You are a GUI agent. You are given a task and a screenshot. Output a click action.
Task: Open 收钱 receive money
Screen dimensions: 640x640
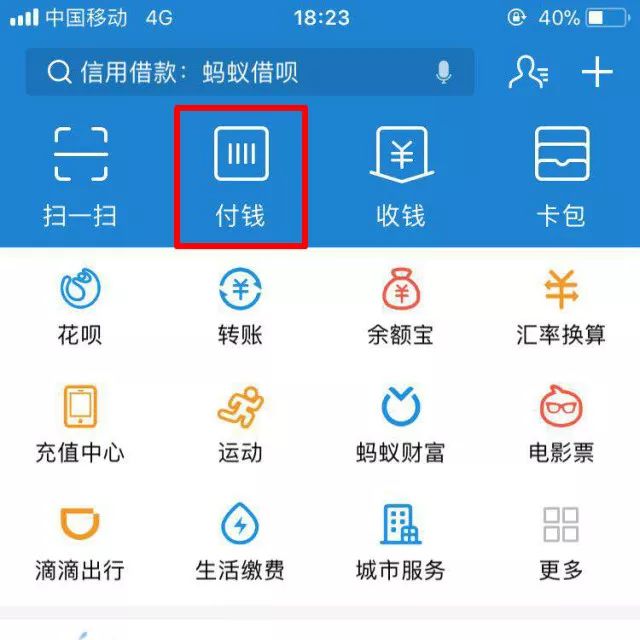pos(401,175)
